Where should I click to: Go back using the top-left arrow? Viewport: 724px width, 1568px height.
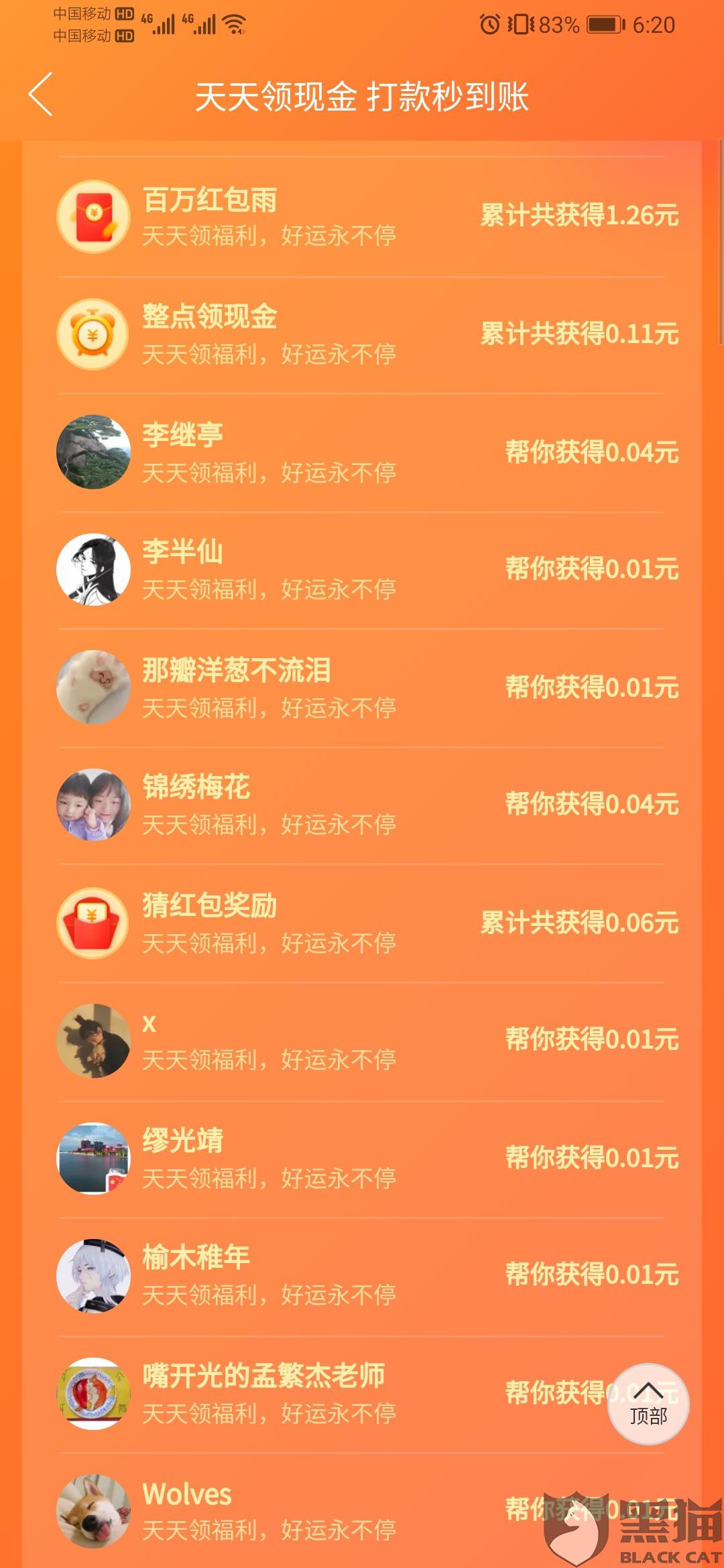pyautogui.click(x=42, y=95)
